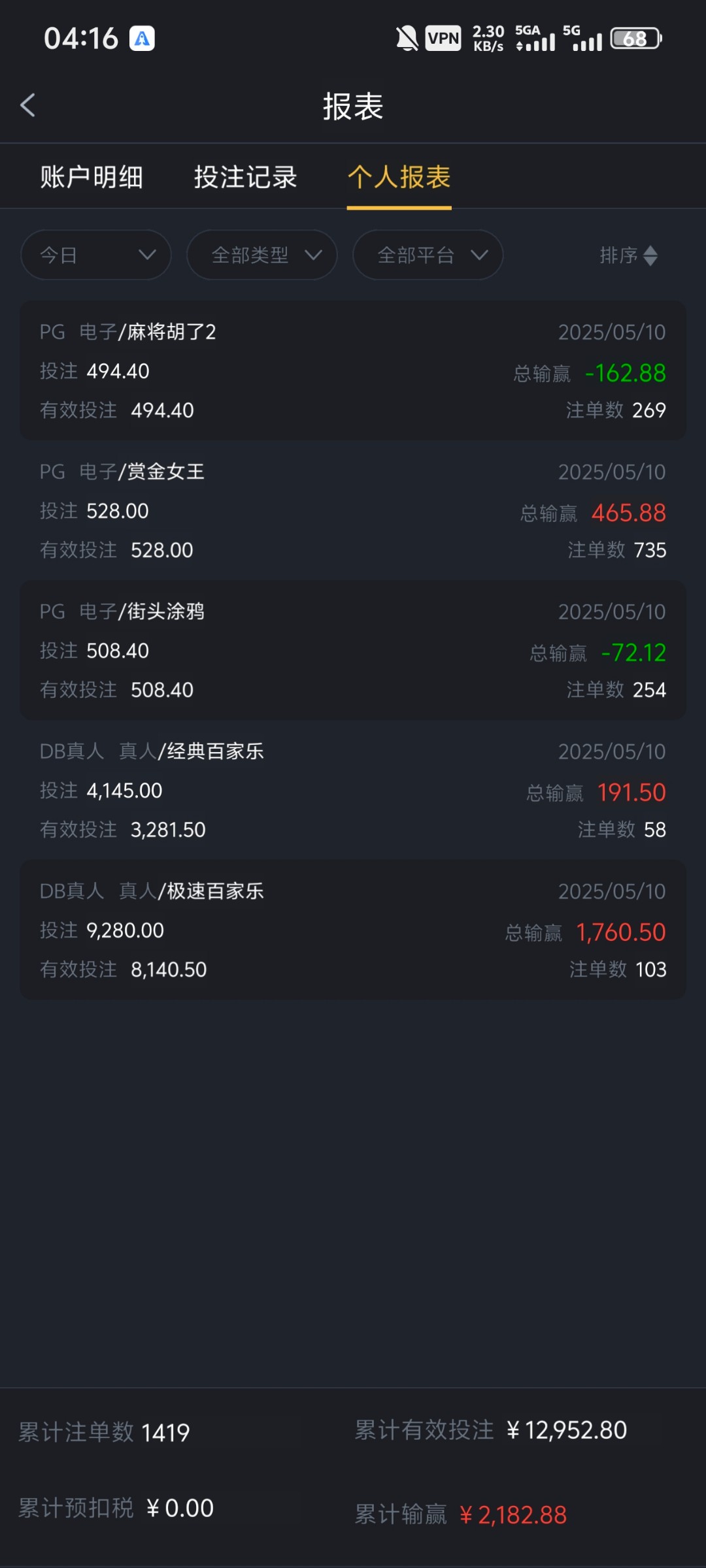Select the 个人报表 tab
This screenshot has width=706, height=1568.
tap(399, 177)
